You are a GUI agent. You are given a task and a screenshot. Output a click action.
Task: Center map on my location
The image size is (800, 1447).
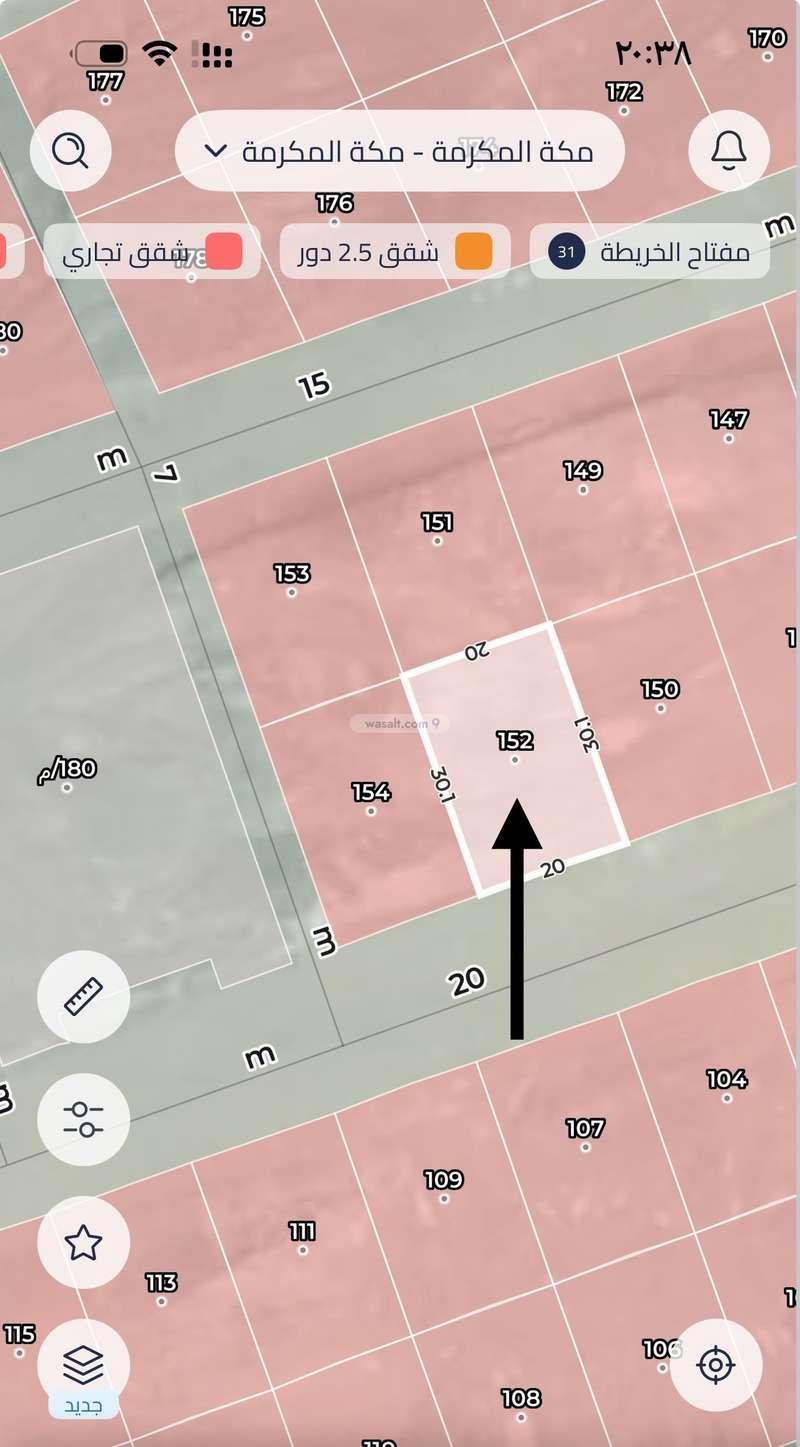click(x=716, y=1365)
